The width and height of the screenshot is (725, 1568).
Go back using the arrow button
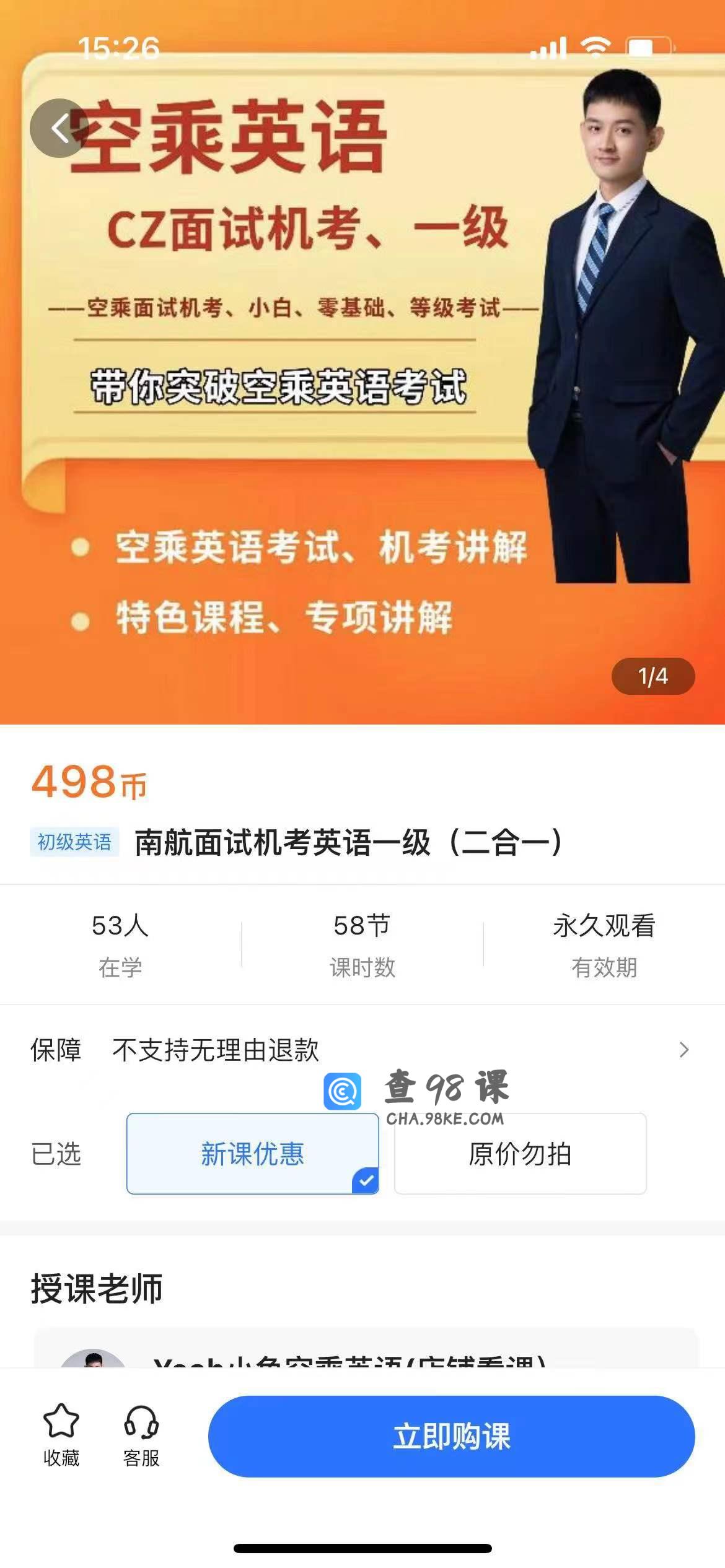point(59,128)
